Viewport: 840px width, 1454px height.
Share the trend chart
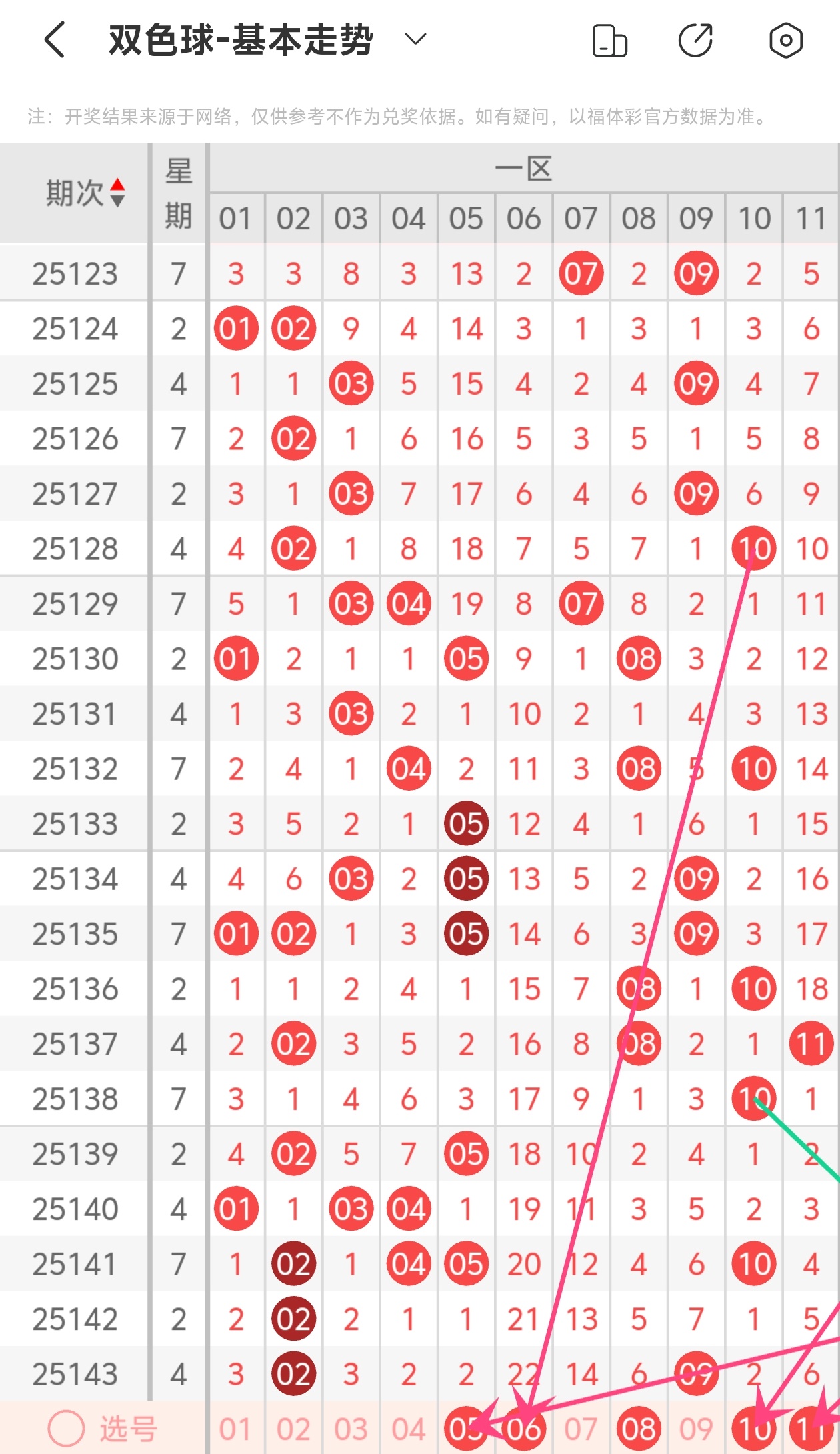coord(696,41)
